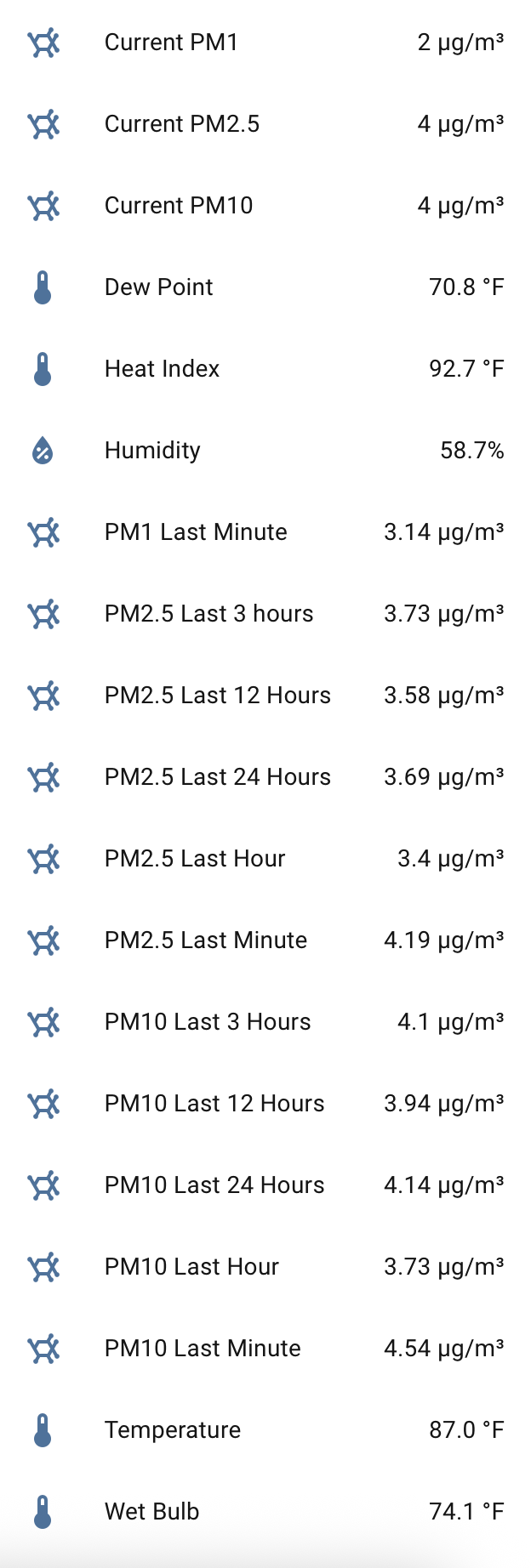
Task: Show Humidity sensor history
Action: click(x=152, y=451)
